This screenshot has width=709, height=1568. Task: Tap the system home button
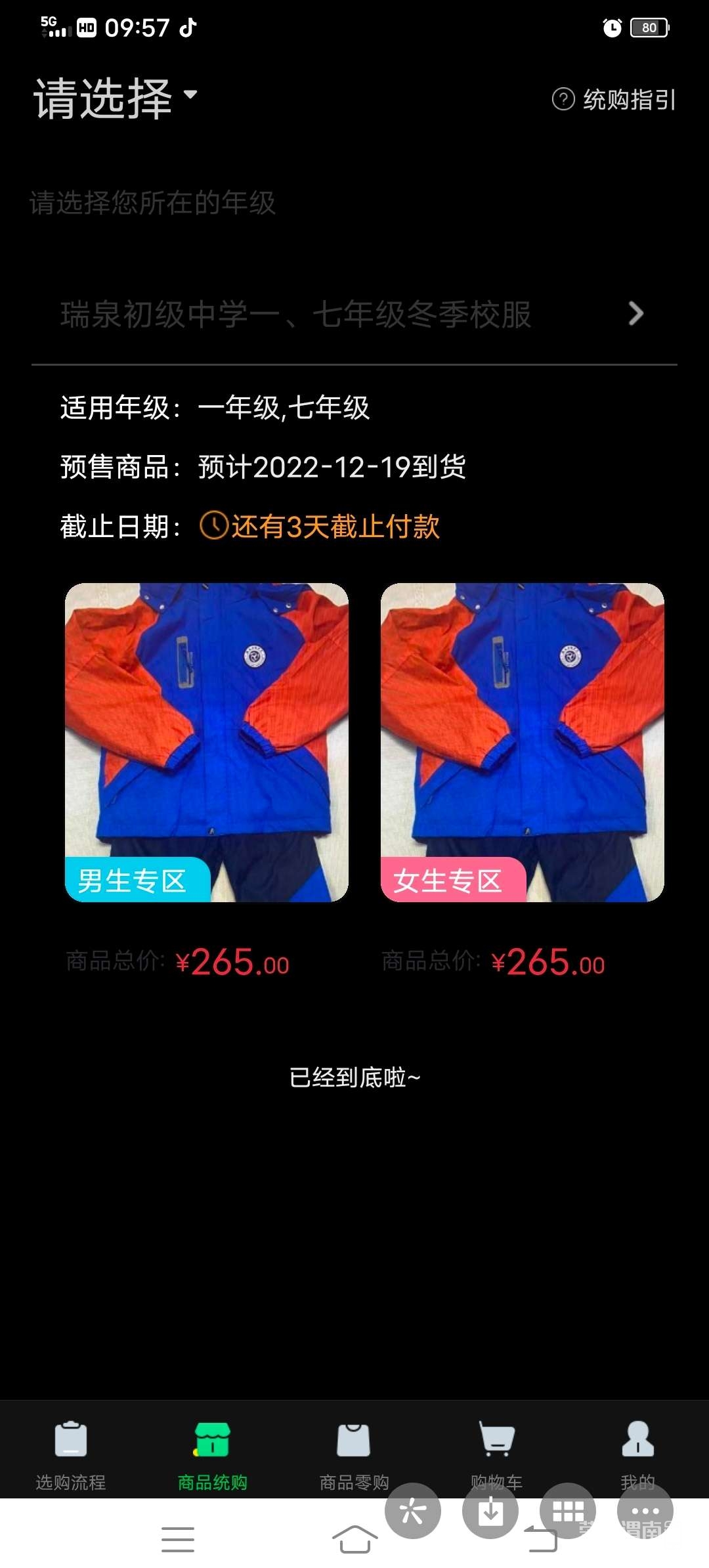[x=354, y=1539]
